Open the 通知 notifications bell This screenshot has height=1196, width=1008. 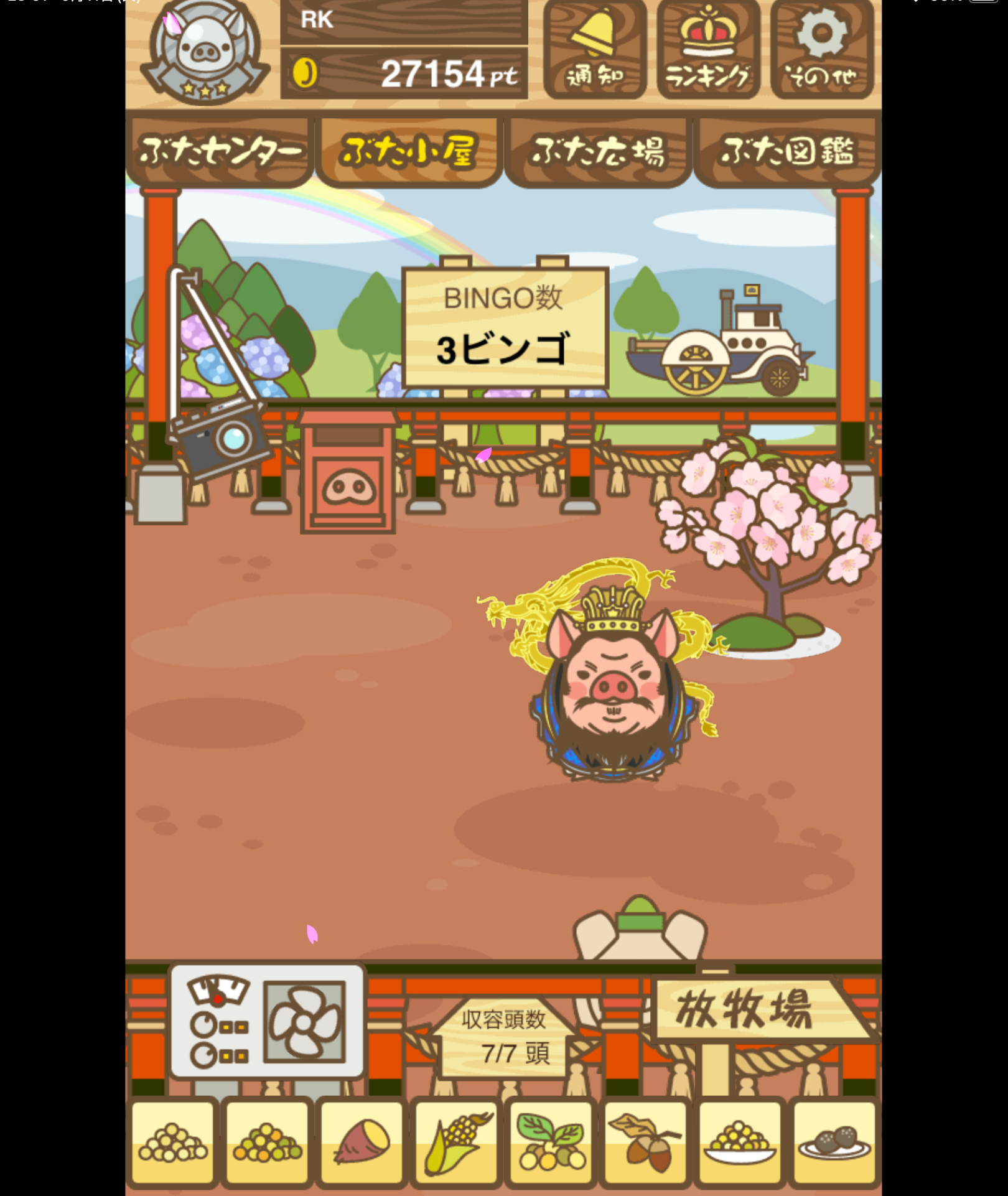(594, 50)
